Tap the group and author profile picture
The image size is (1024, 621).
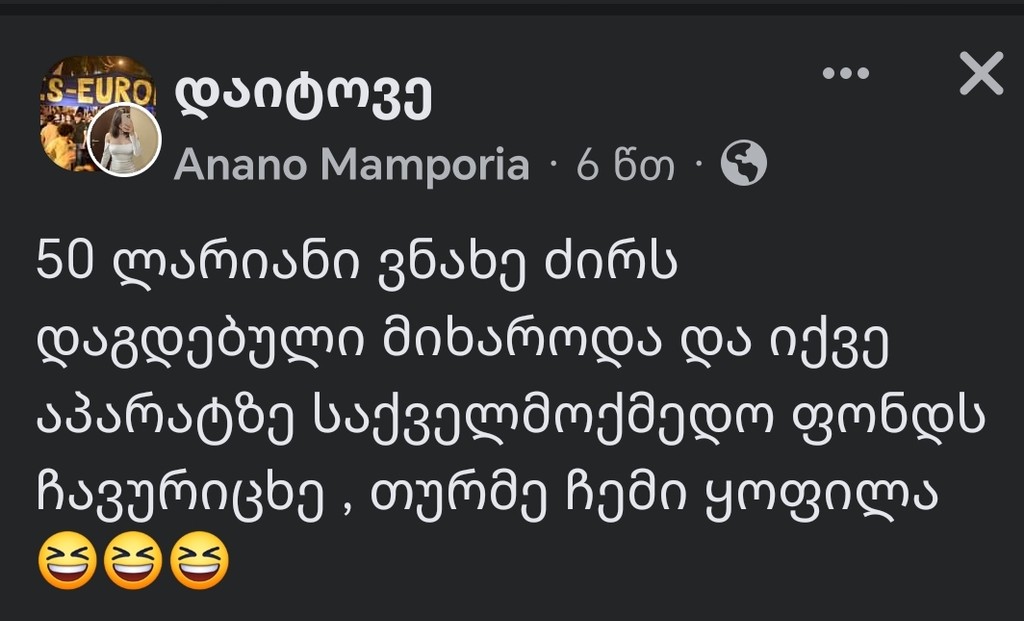[x=99, y=115]
